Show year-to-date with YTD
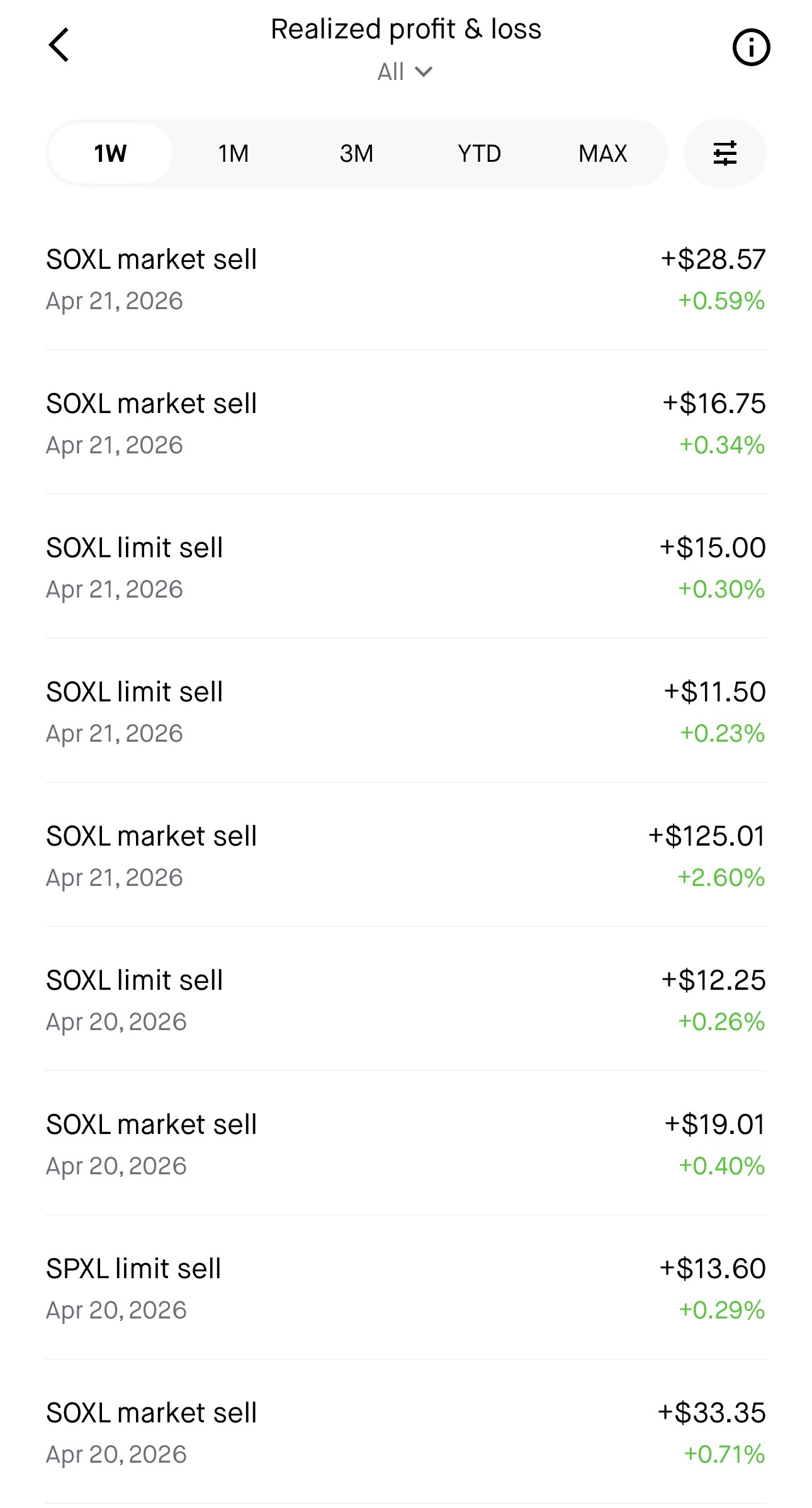Viewport: 812px width, 1508px height. click(x=479, y=154)
